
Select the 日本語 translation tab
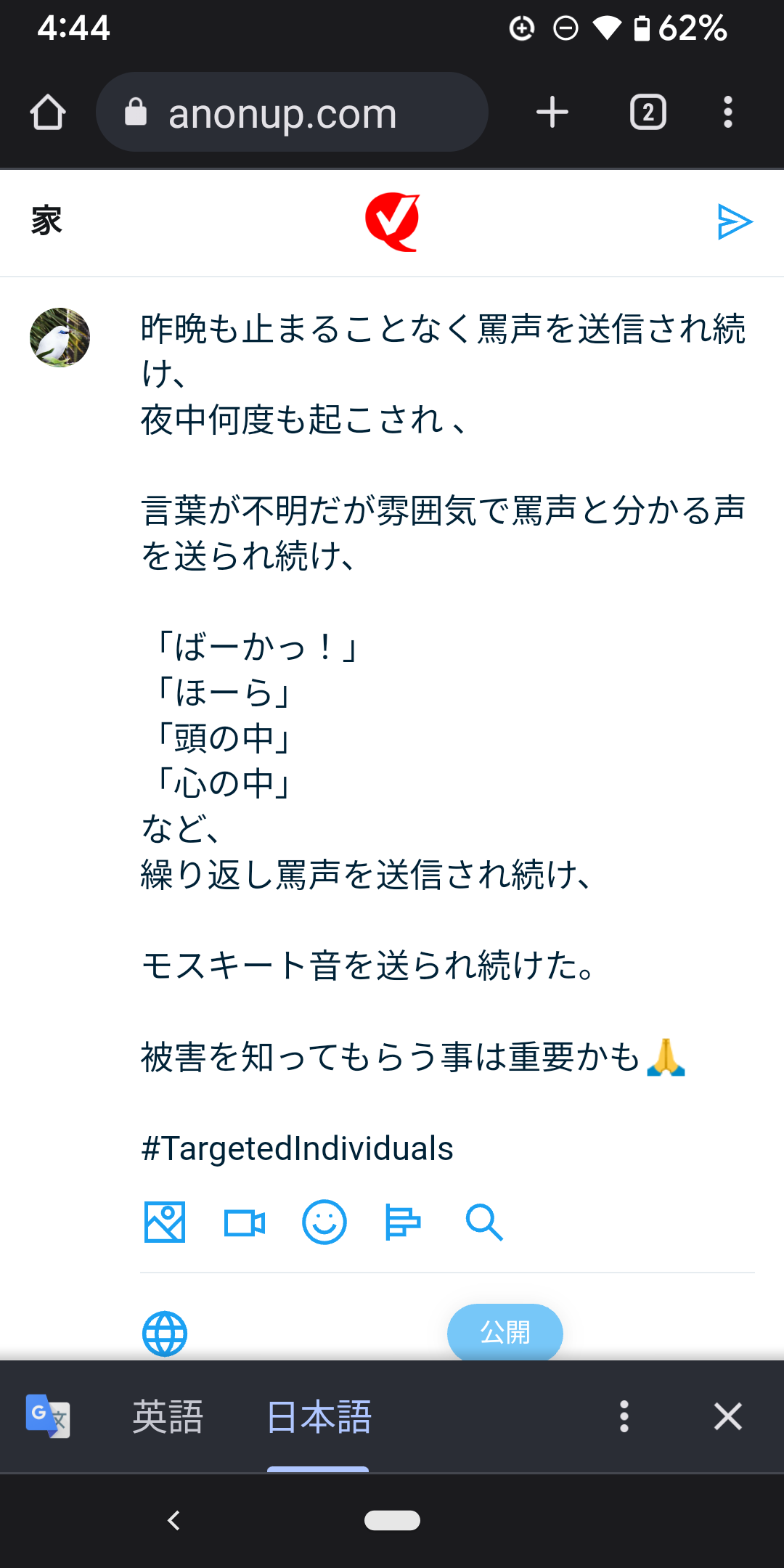coord(319,1416)
